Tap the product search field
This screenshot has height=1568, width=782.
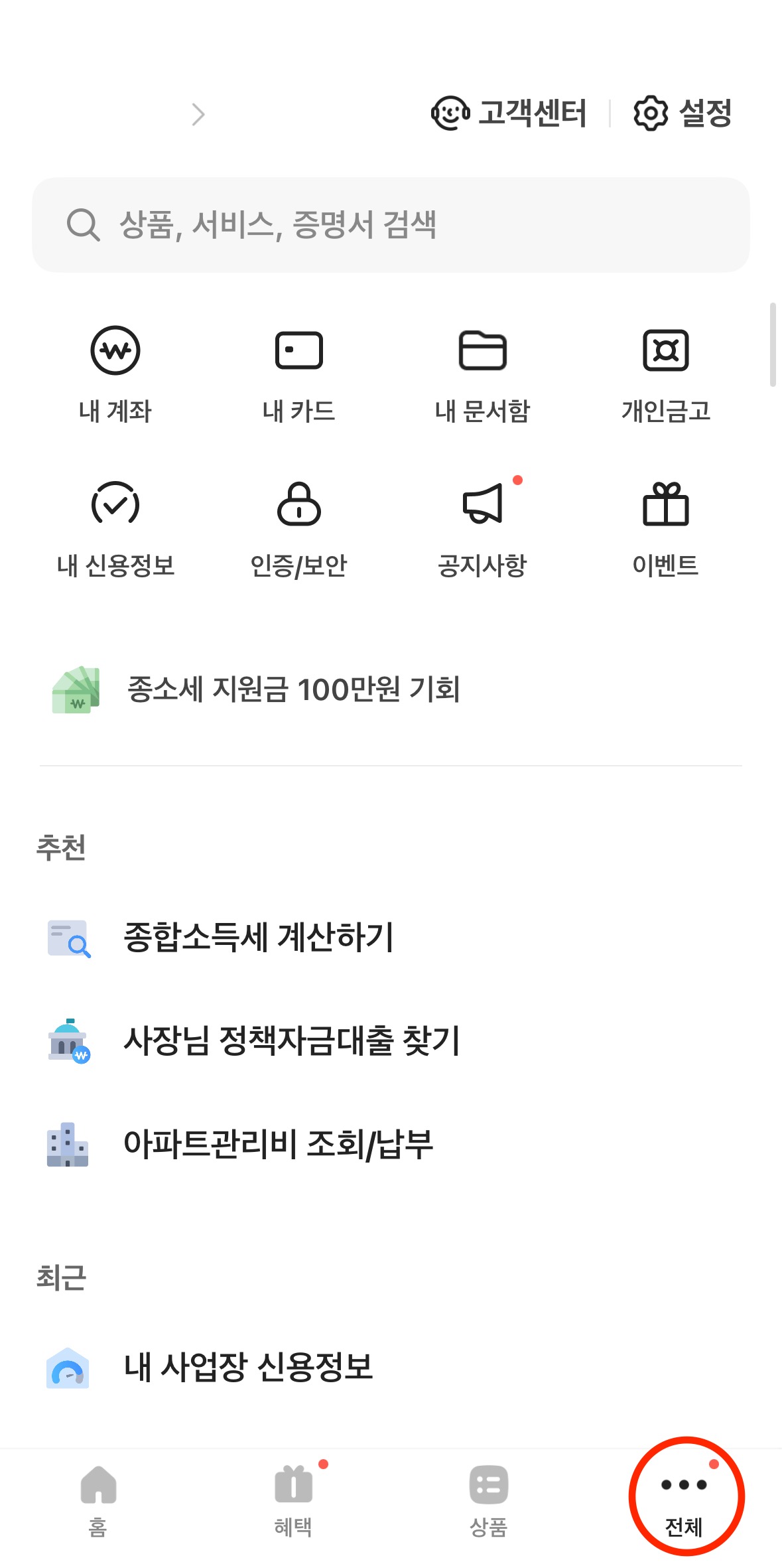click(391, 226)
